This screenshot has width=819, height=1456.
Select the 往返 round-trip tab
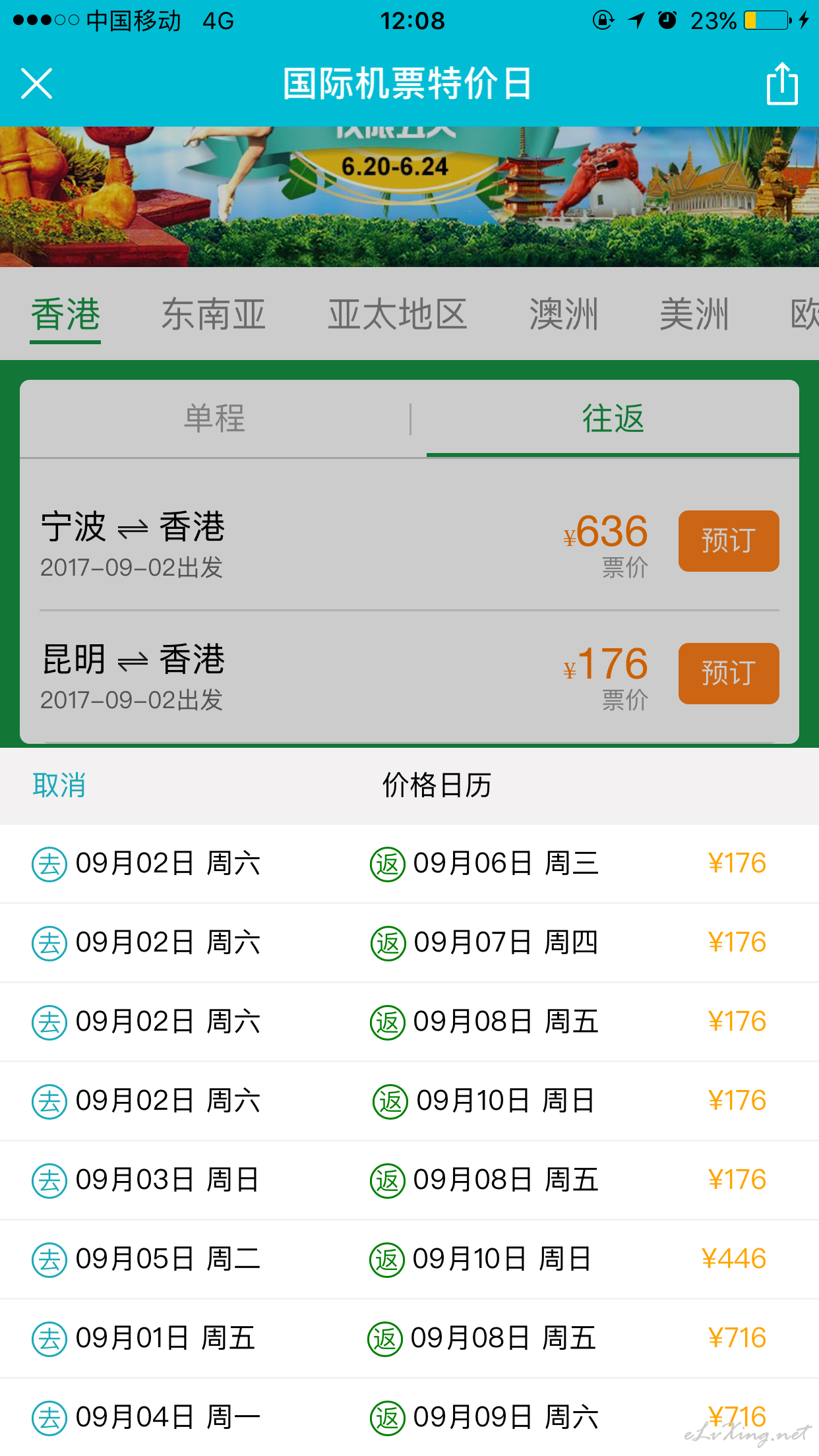[613, 419]
